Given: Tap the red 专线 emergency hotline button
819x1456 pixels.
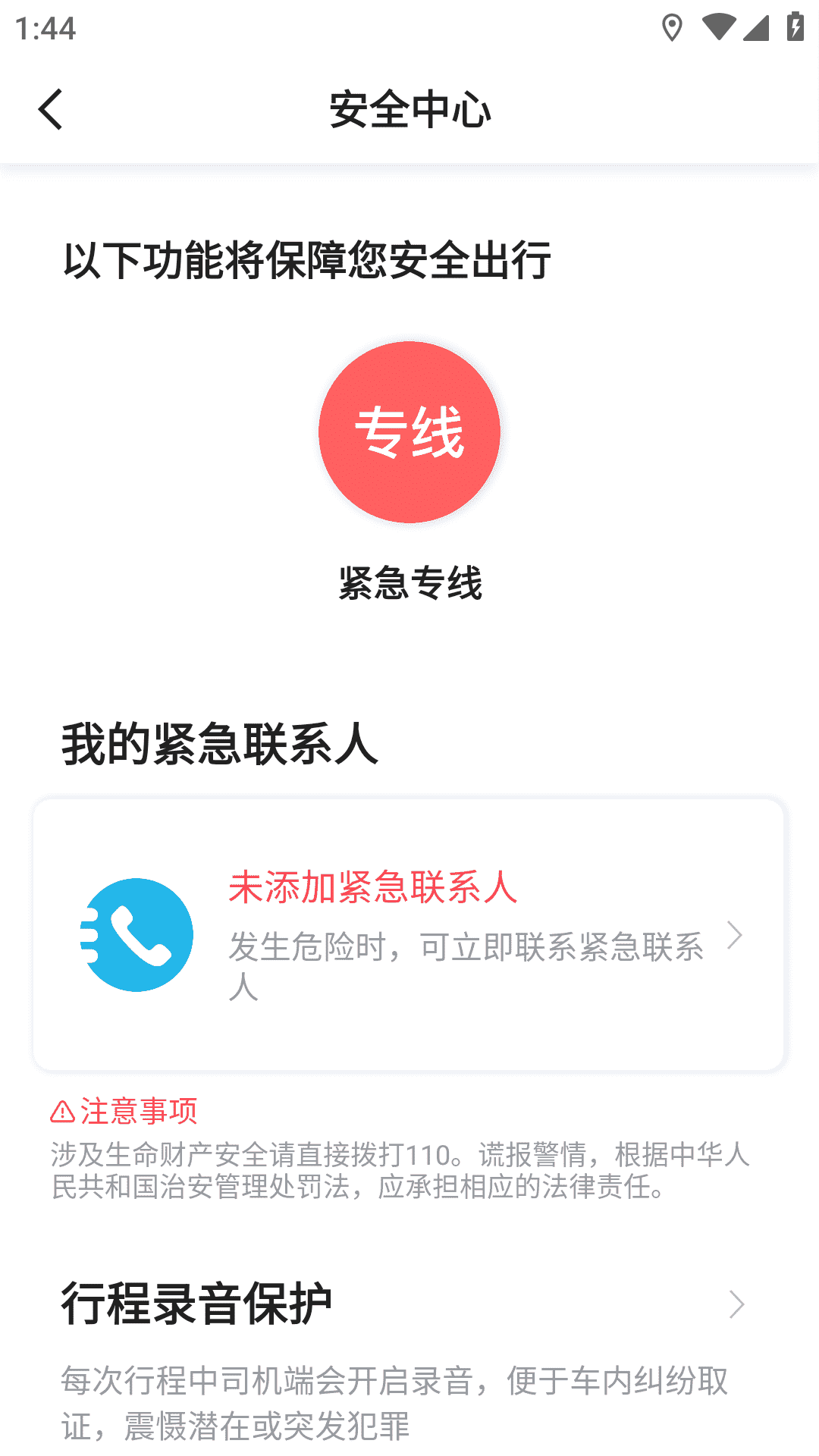Looking at the screenshot, I should pos(409,431).
